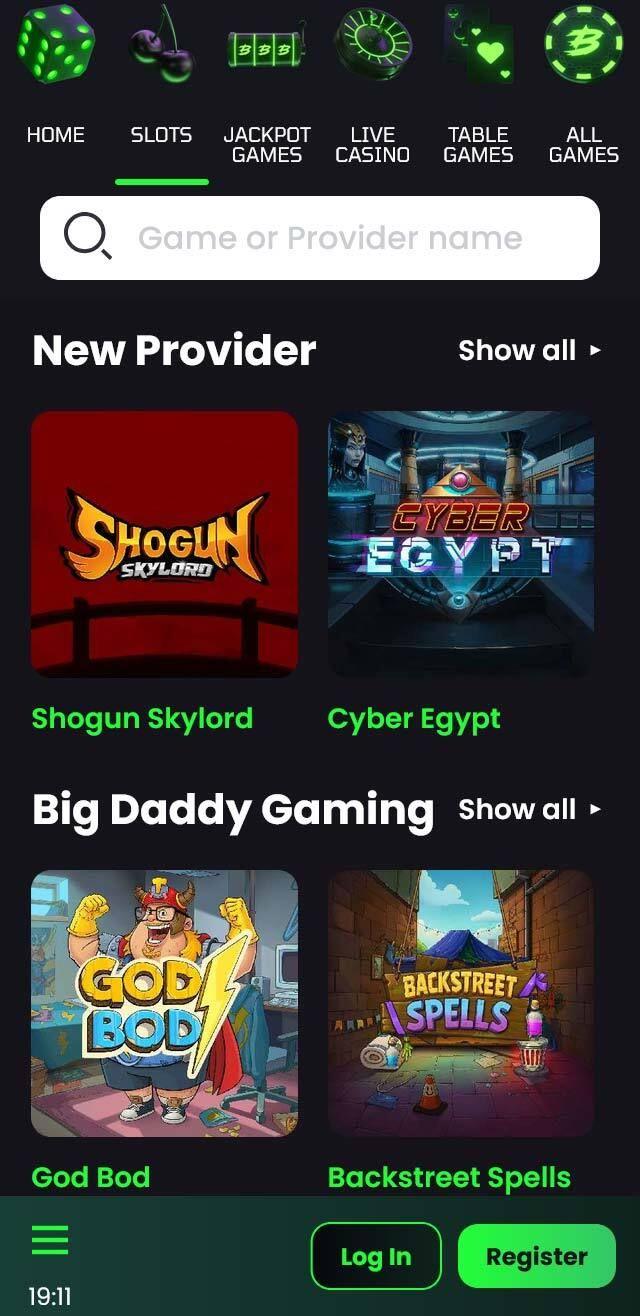Open the hamburger menu
This screenshot has height=1316, width=640.
tap(50, 1240)
